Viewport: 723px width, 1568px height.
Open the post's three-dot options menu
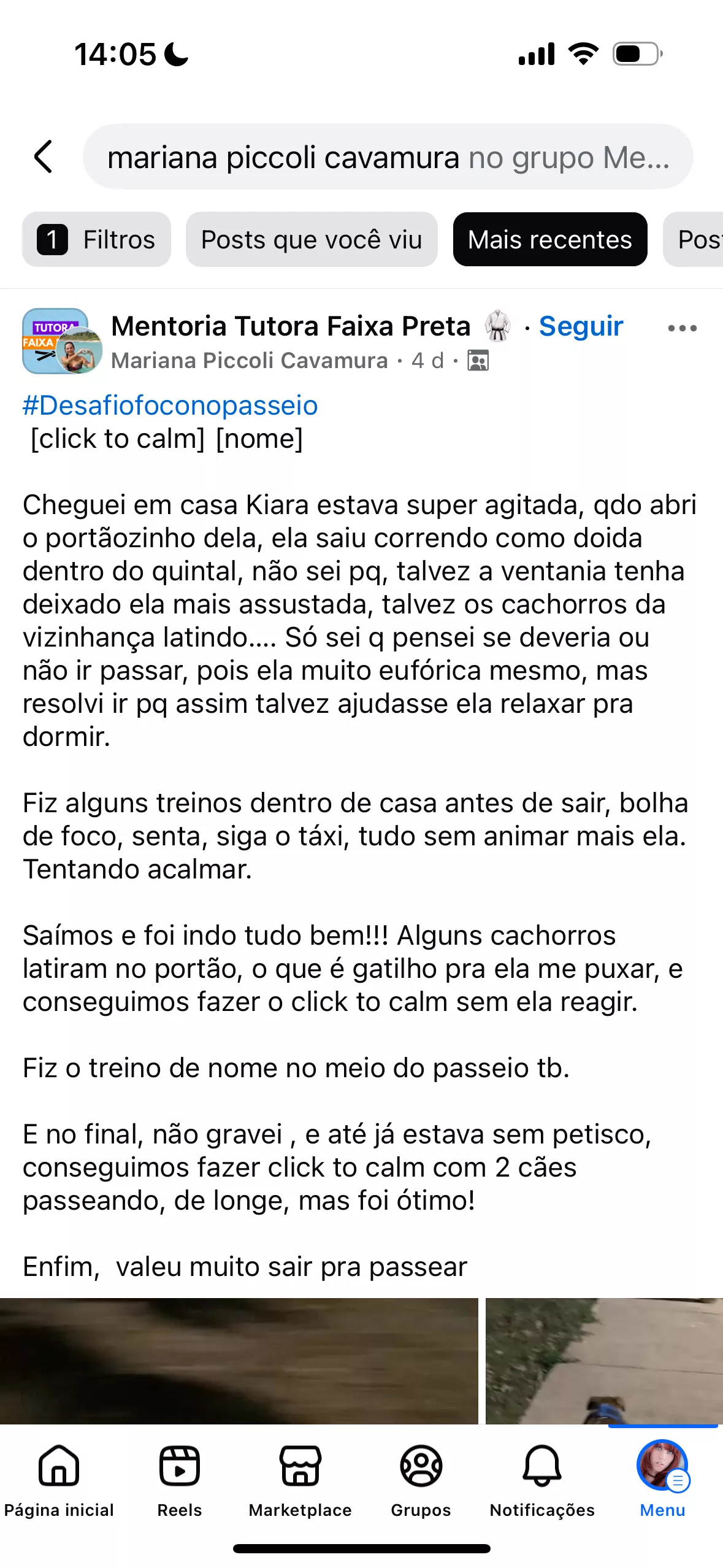pyautogui.click(x=682, y=328)
